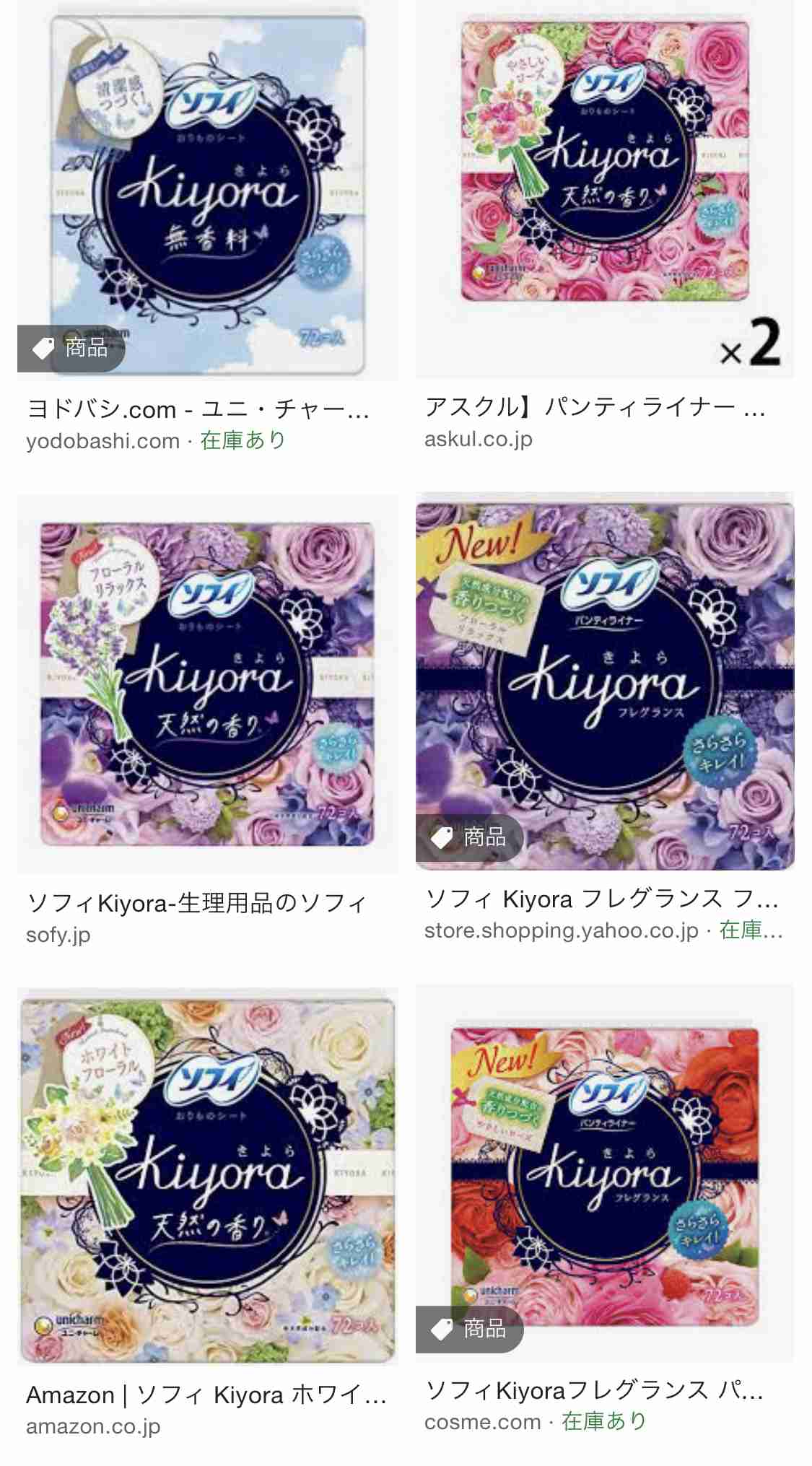Open the amazon.co.jp white floral Kiyora result
Image resolution: width=812 pixels, height=1466 pixels.
point(207,1175)
